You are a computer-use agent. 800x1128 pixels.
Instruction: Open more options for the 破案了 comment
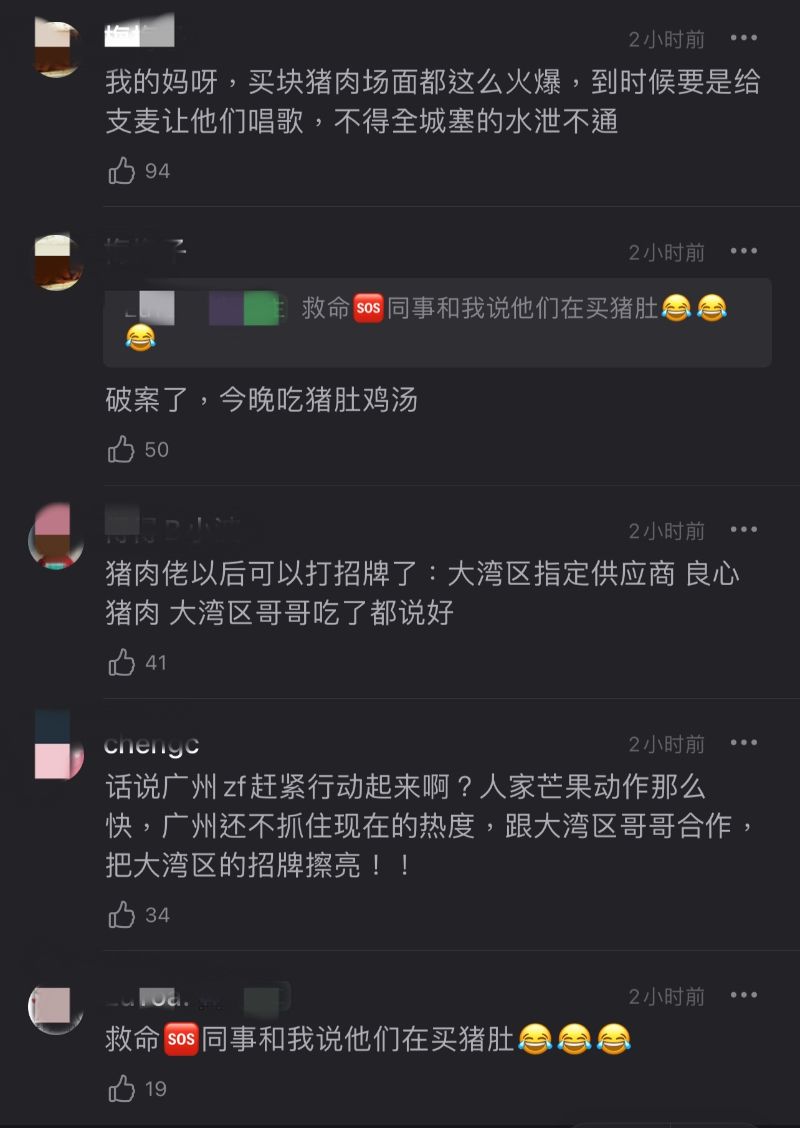pos(744,251)
